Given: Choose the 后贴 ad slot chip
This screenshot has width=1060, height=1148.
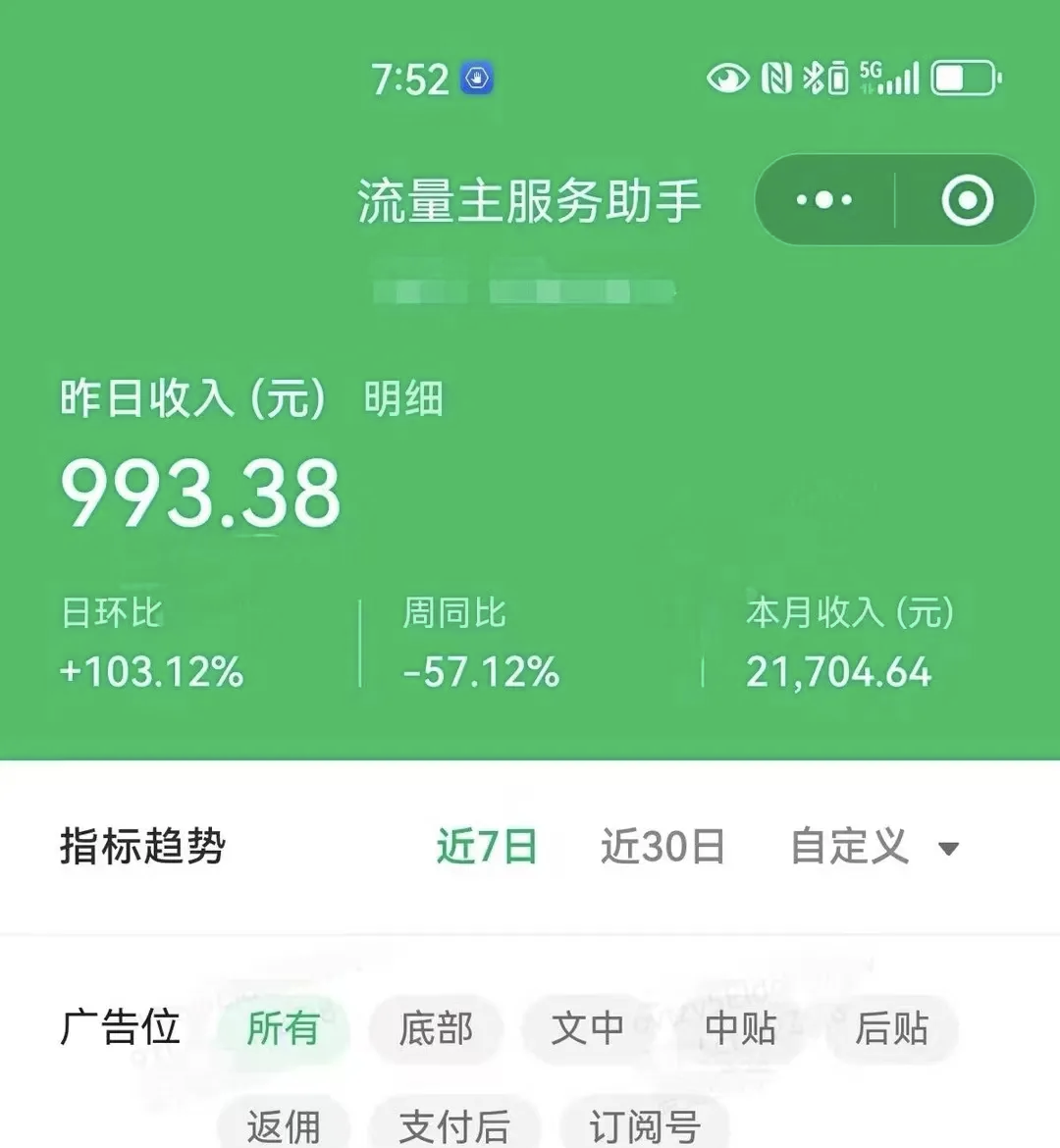Looking at the screenshot, I should pos(891,1028).
